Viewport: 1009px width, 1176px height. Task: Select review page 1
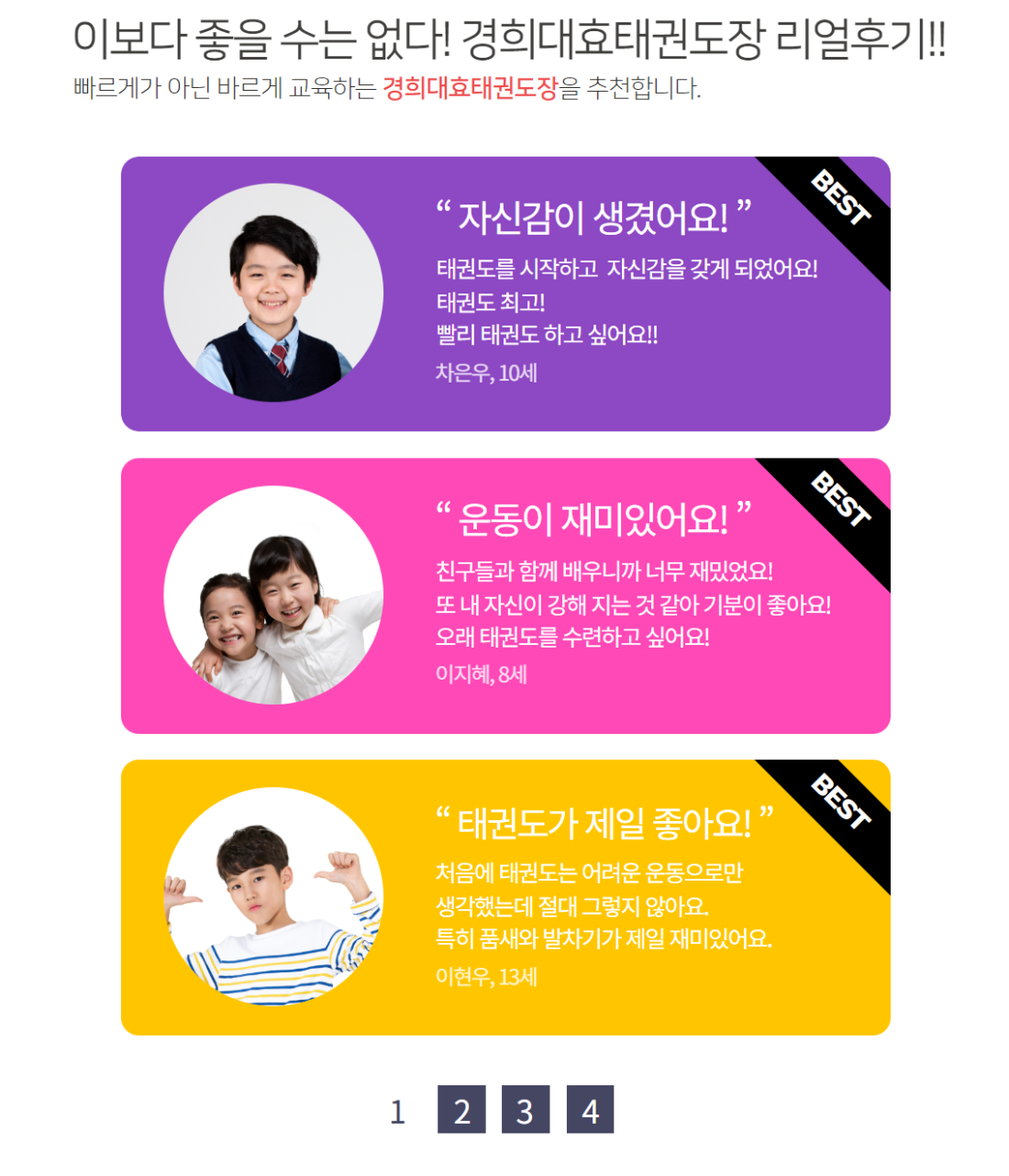click(397, 1111)
